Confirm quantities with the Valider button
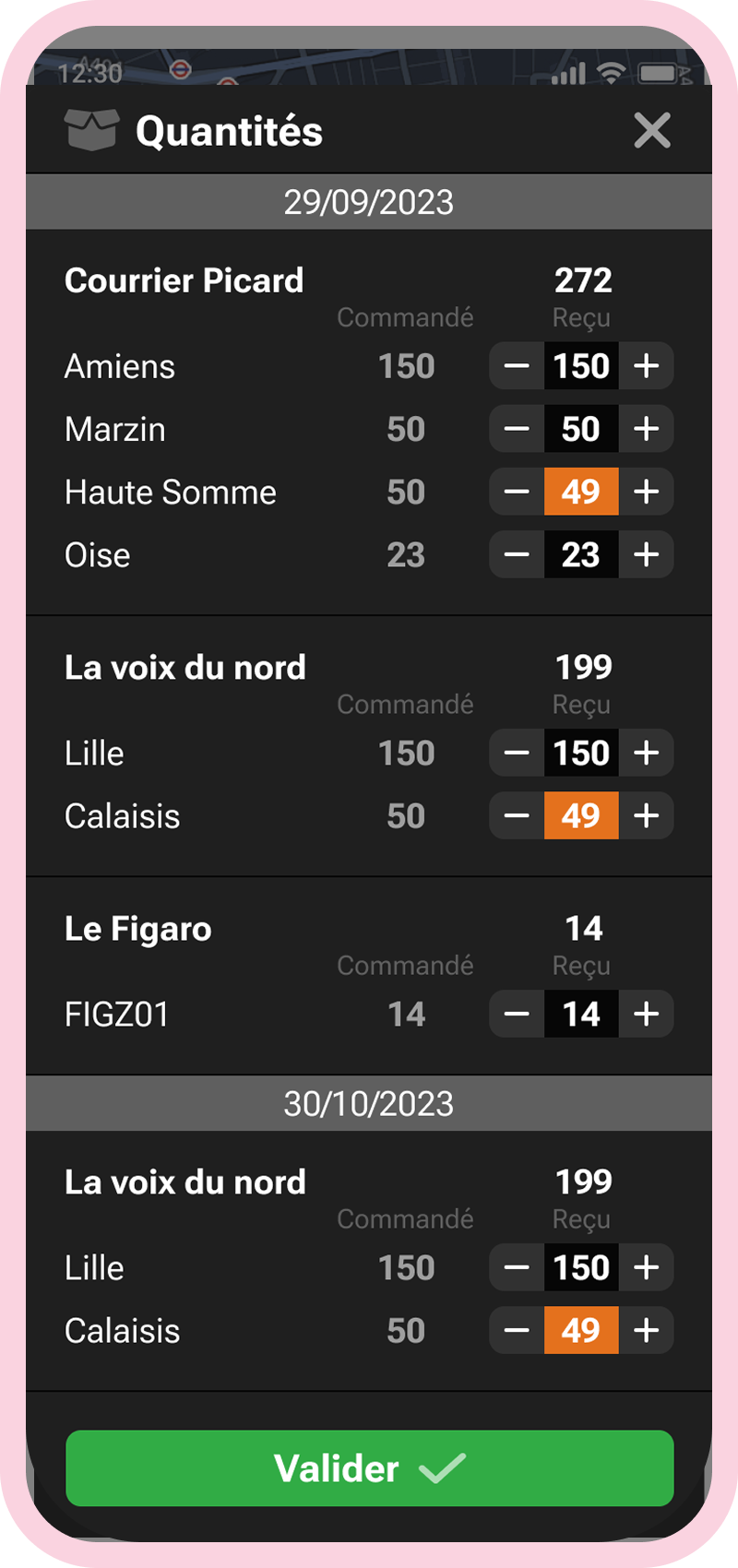738x1568 pixels. 369,1467
